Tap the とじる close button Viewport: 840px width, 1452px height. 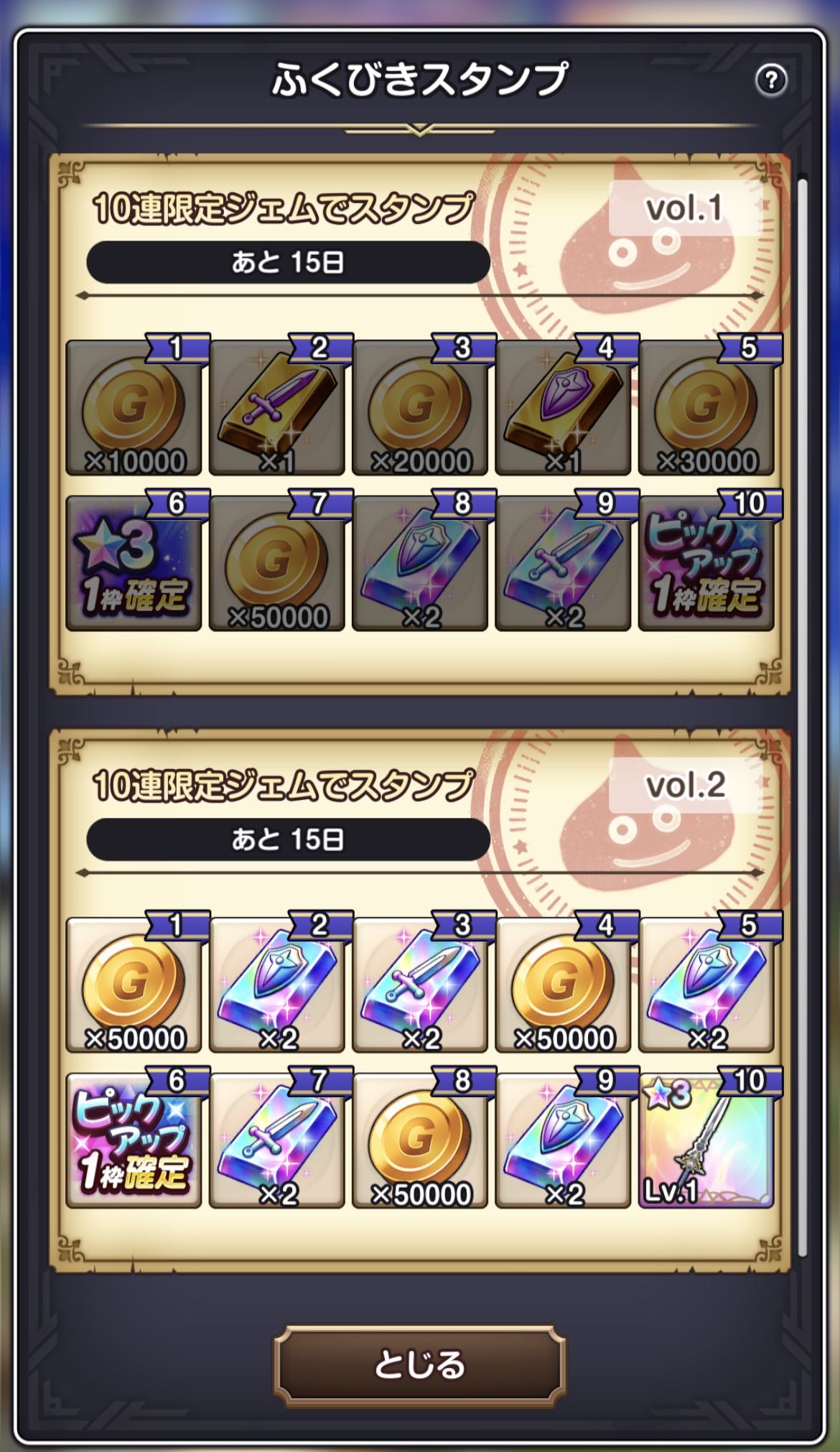click(x=419, y=1365)
